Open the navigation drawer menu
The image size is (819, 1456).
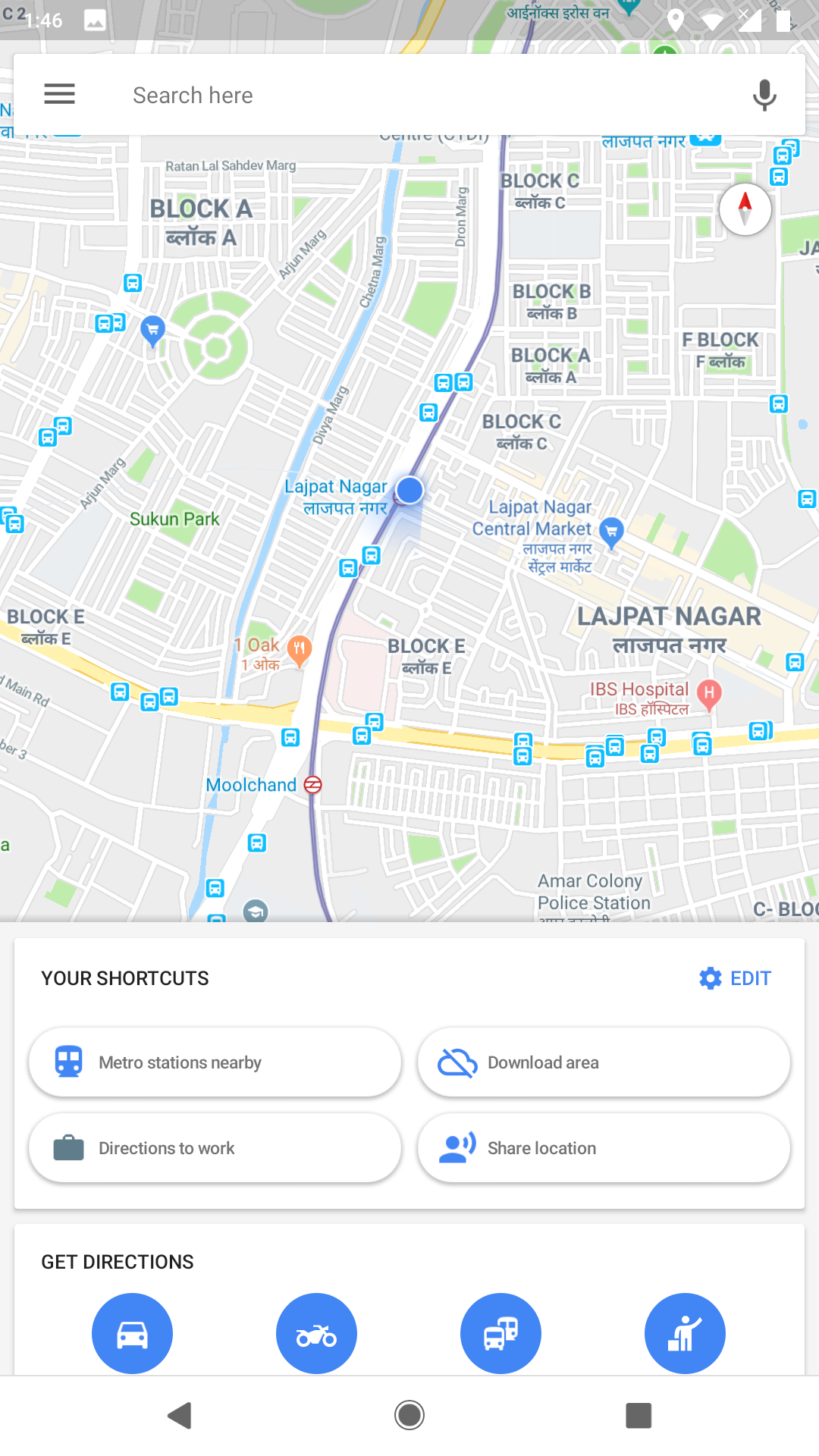59,94
